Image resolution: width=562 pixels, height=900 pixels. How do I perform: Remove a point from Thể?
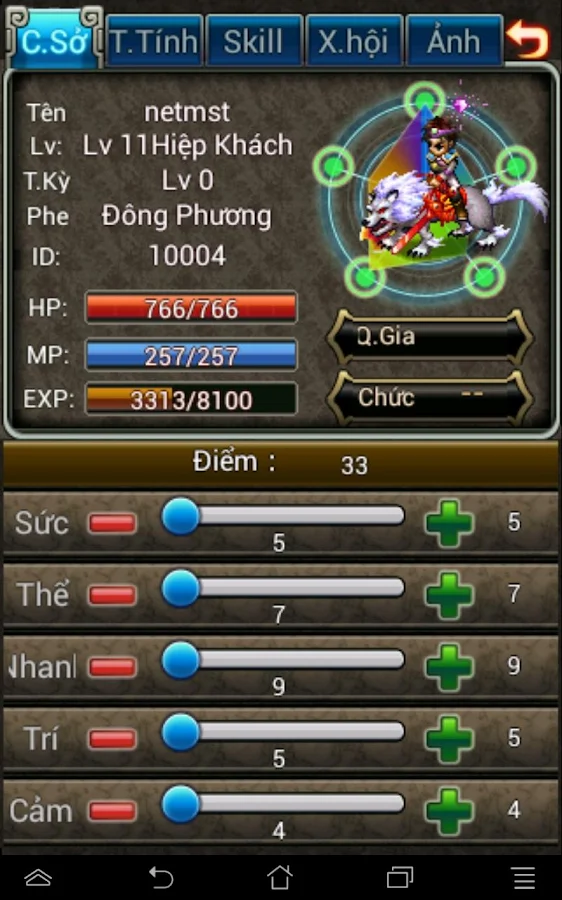click(113, 595)
